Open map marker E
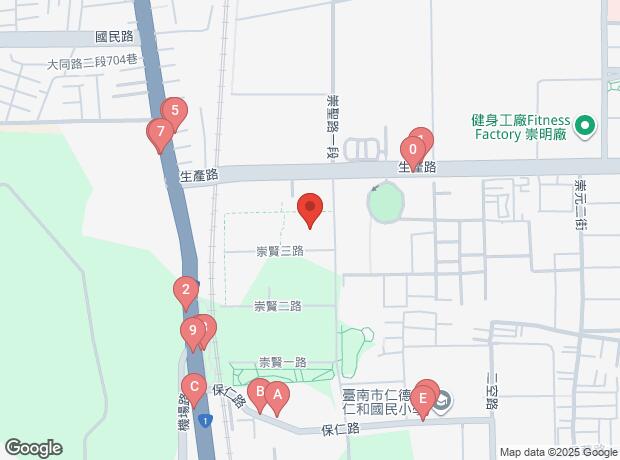This screenshot has height=460, width=620. tap(422, 399)
